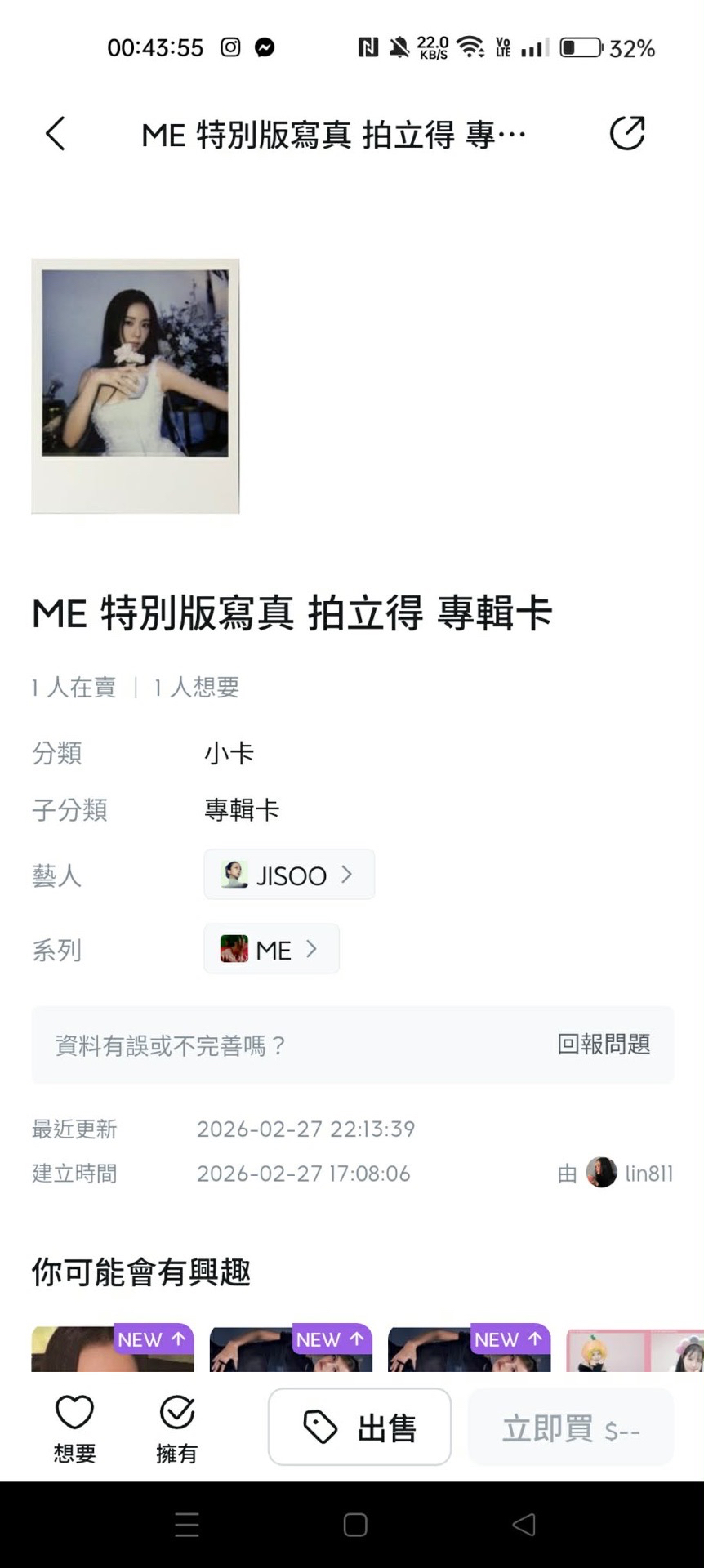Toggle 擁有 to mark item as owned
The width and height of the screenshot is (704, 1568).
[177, 1425]
